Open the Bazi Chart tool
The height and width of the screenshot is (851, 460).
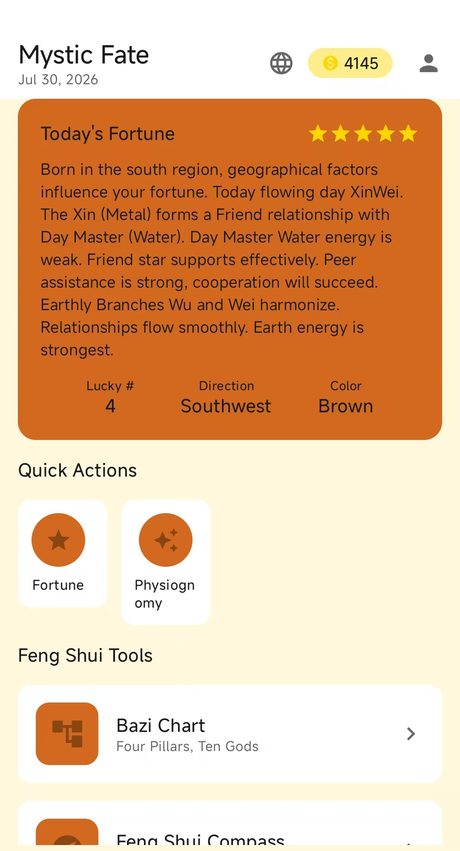pyautogui.click(x=230, y=734)
